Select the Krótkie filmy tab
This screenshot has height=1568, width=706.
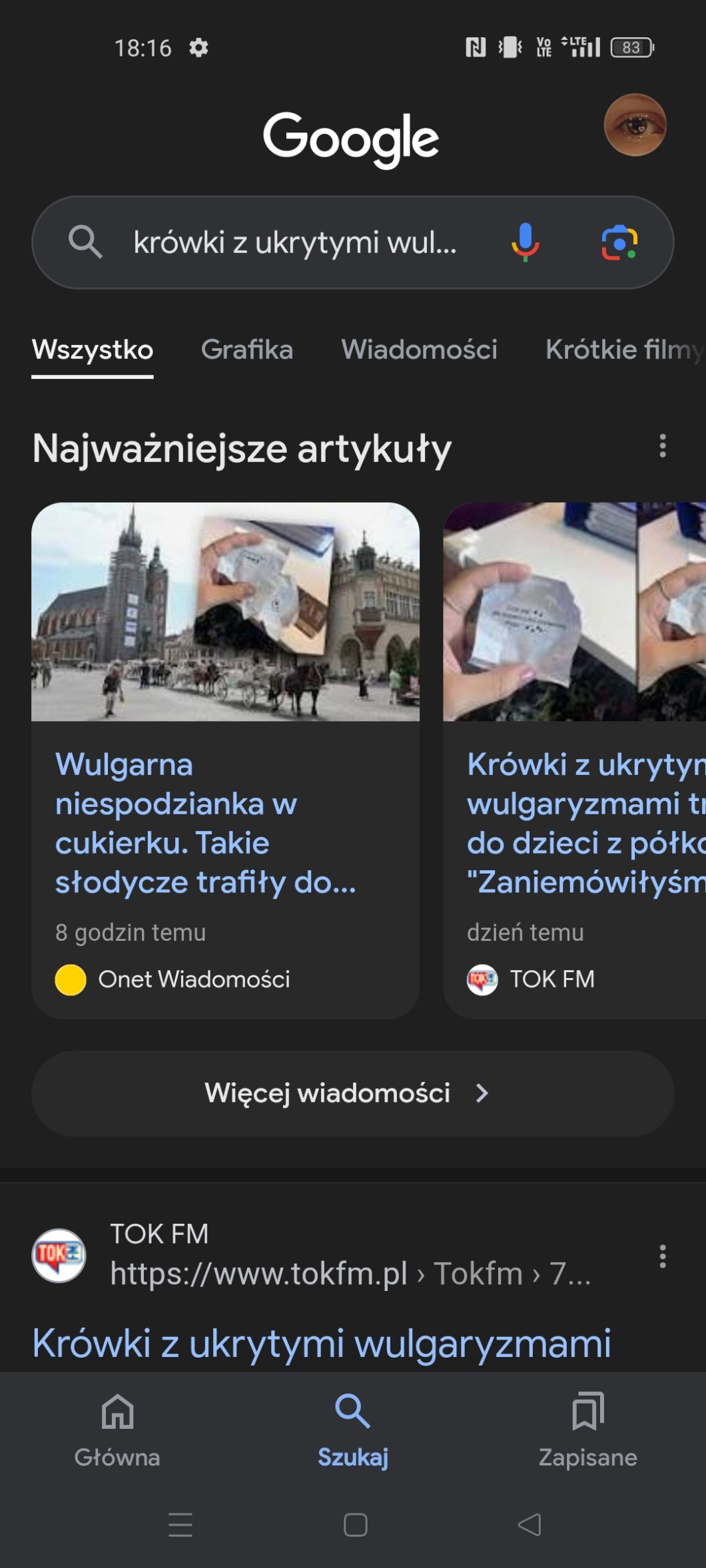click(623, 350)
